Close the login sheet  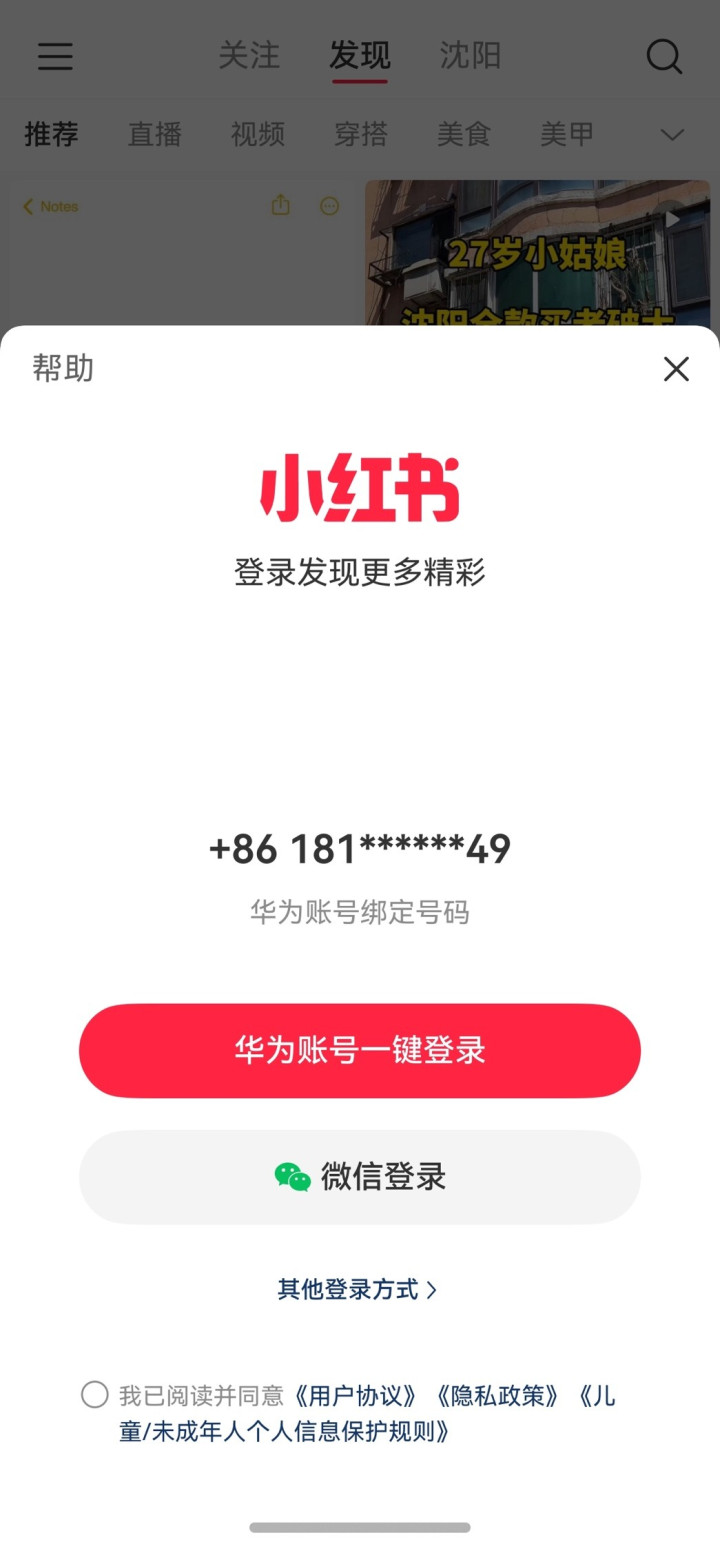[x=676, y=369]
